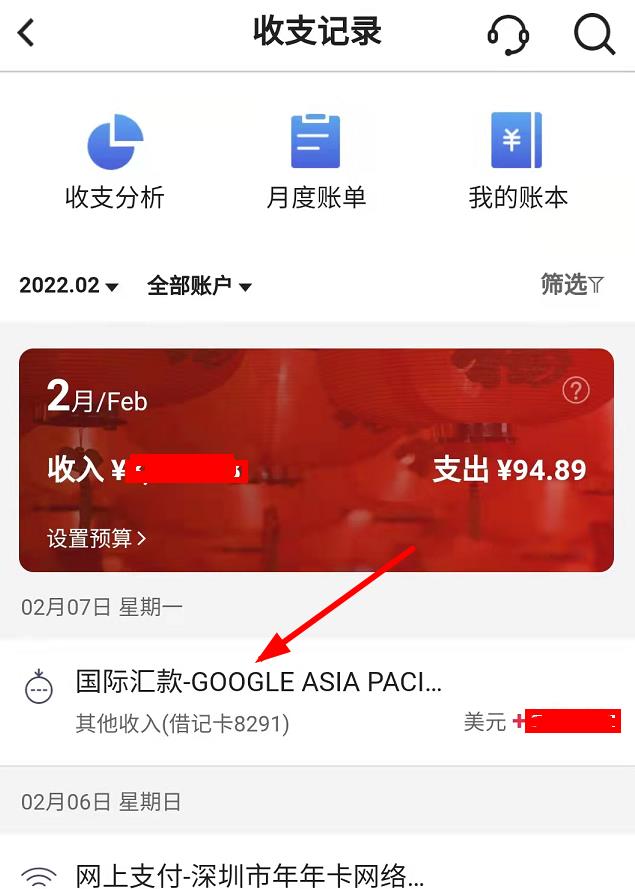Viewport: 635px width, 889px height.
Task: Open customer service headset icon
Action: coord(508,34)
